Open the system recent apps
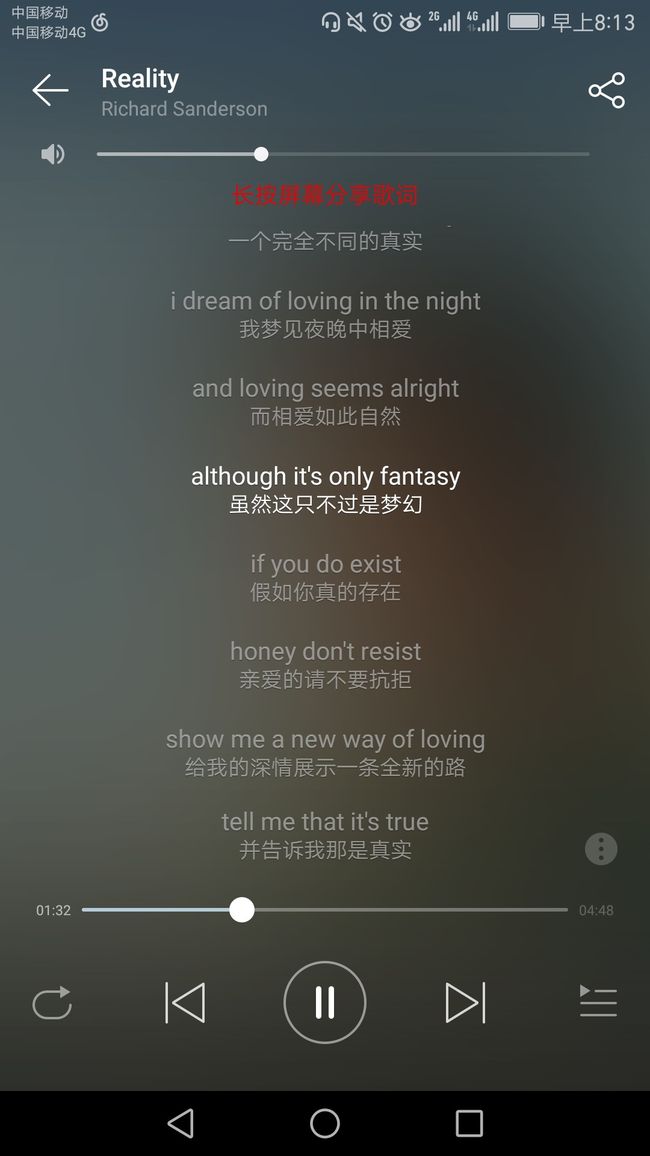The width and height of the screenshot is (650, 1156). click(x=469, y=1124)
